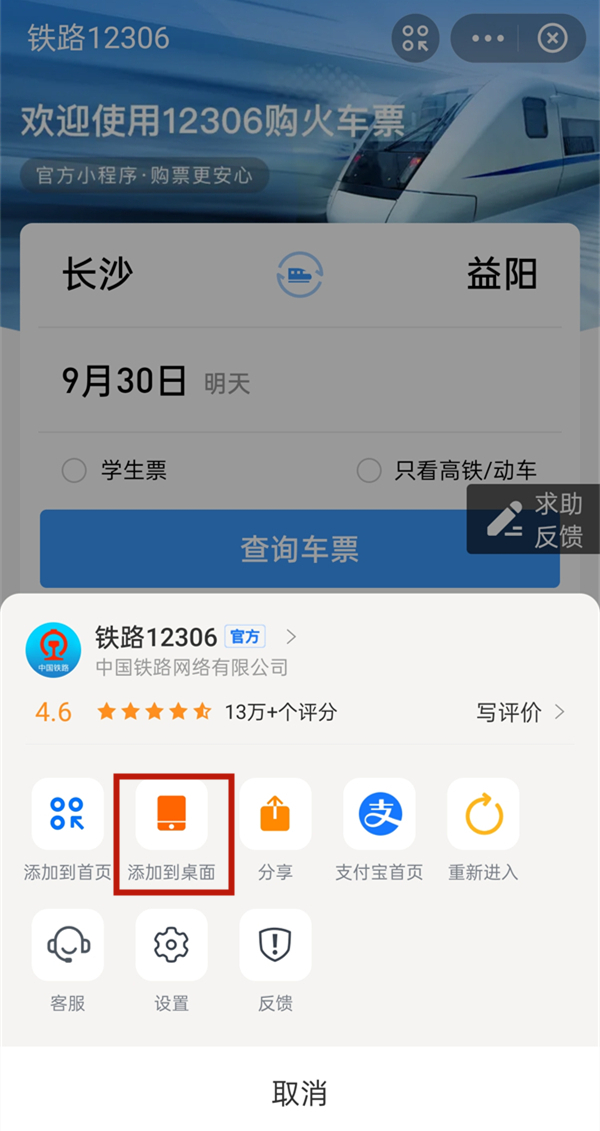Close the mini program
This screenshot has width=600, height=1131.
552,39
